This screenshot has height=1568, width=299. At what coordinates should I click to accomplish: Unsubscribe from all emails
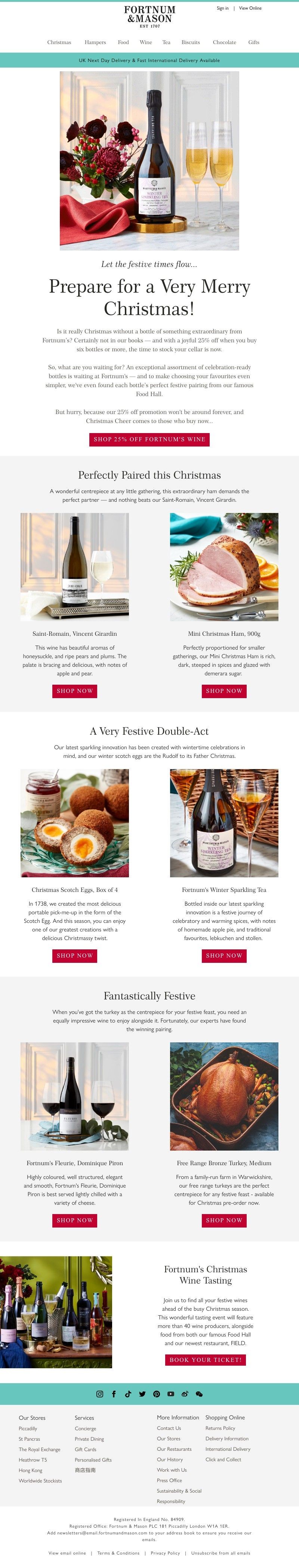tap(221, 1553)
